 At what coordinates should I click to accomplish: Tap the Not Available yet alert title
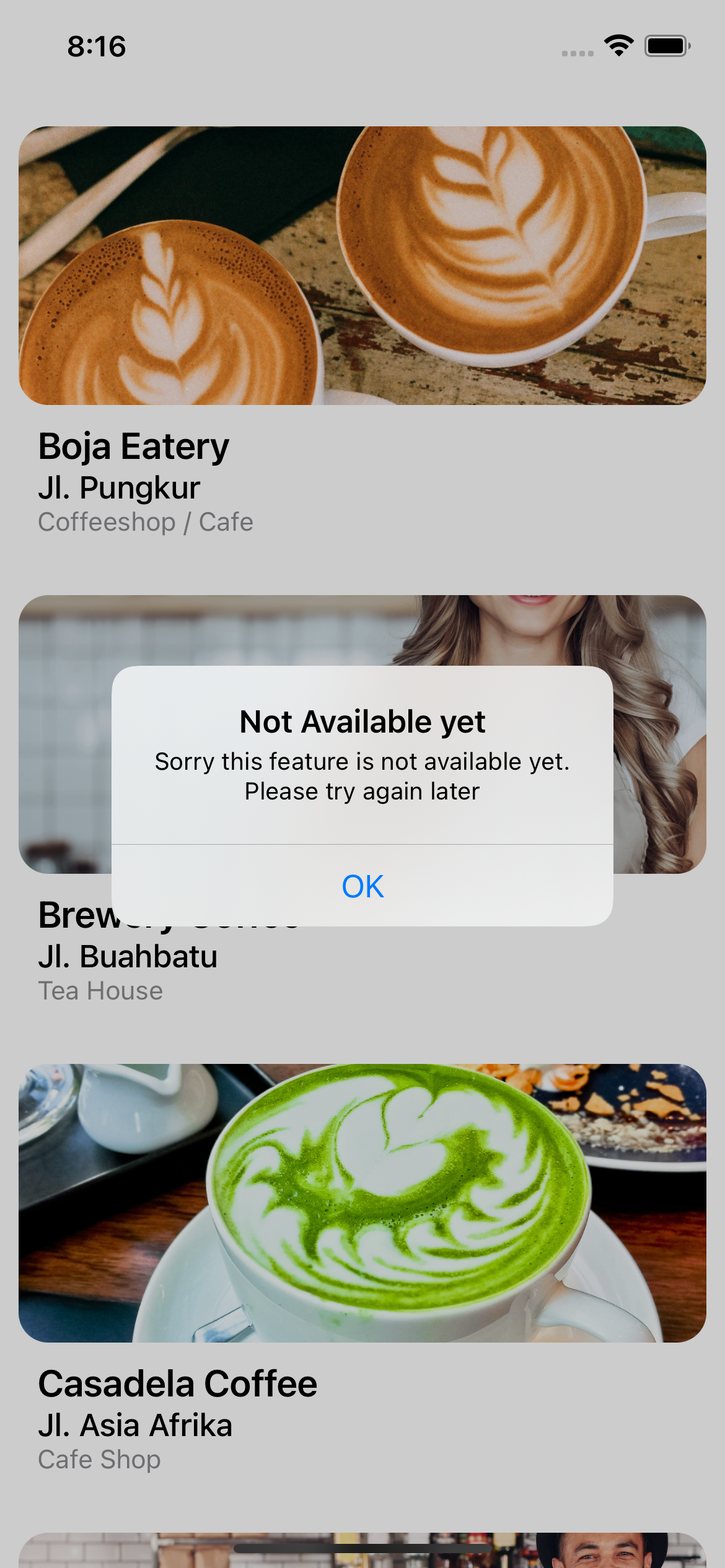coord(362,721)
